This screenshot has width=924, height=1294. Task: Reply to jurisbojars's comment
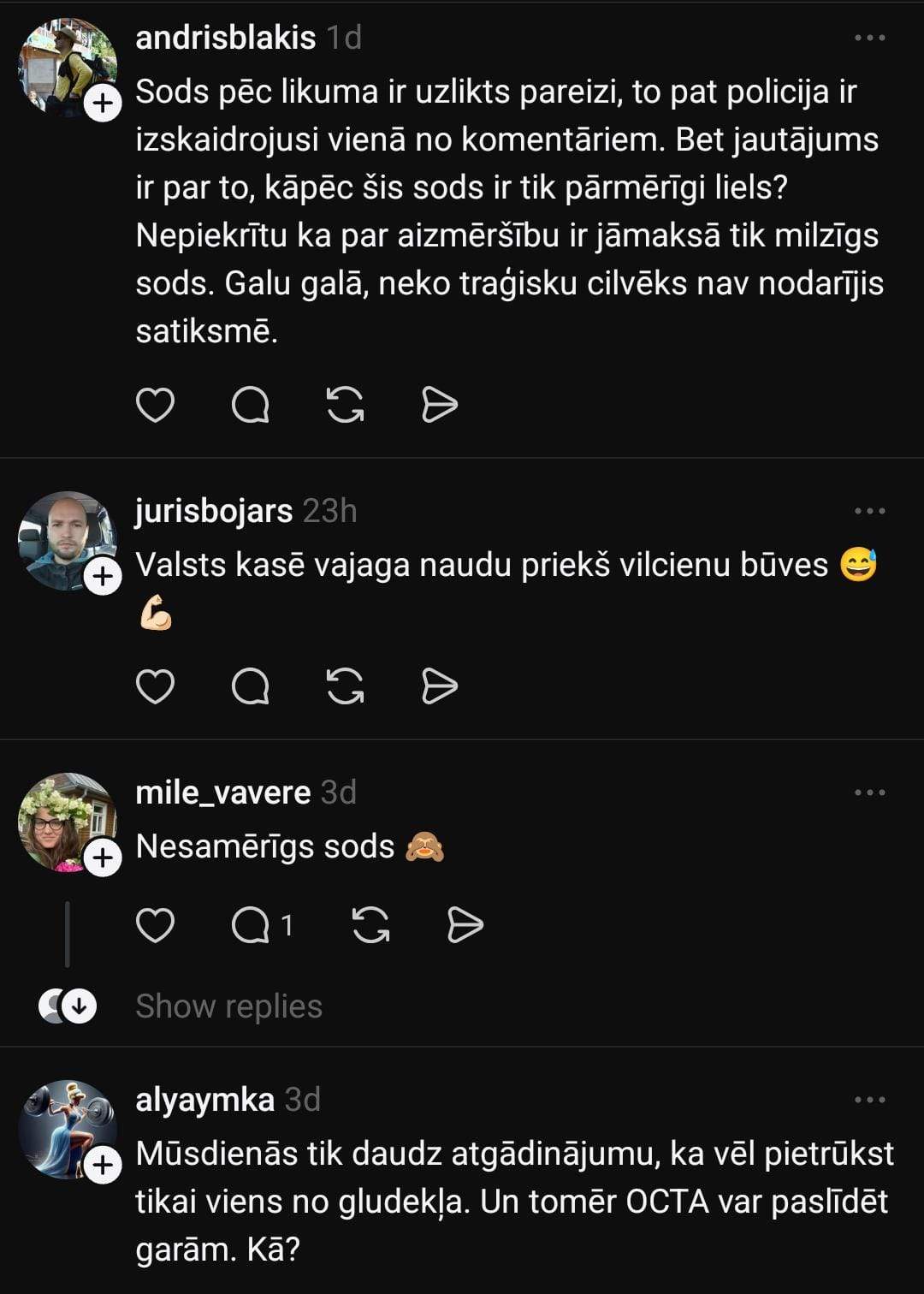point(251,686)
